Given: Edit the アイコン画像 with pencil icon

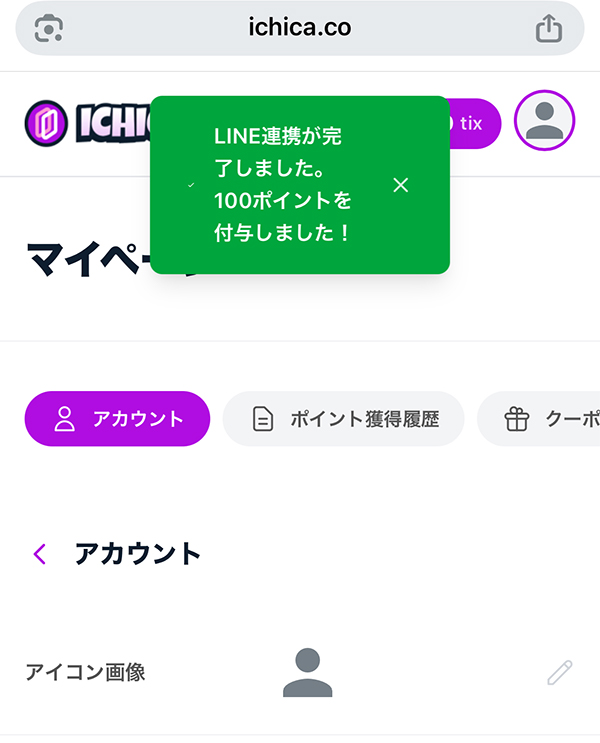Looking at the screenshot, I should (560, 673).
